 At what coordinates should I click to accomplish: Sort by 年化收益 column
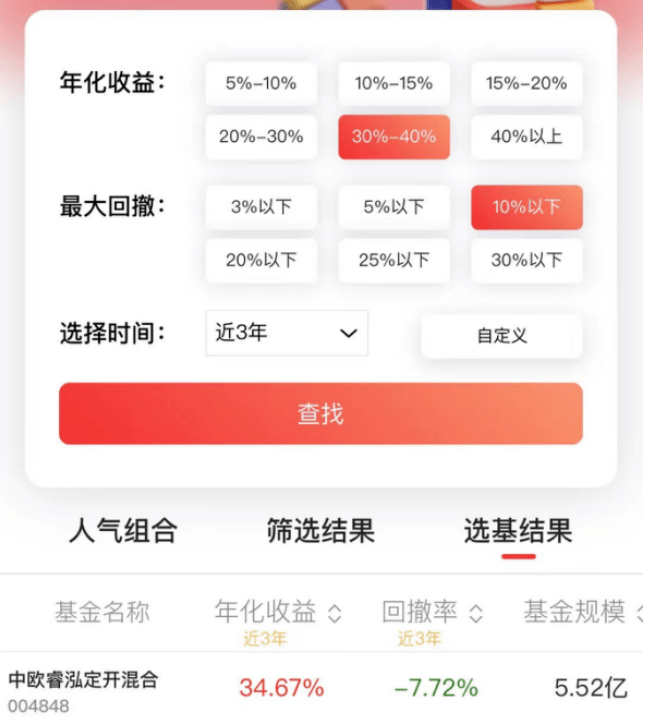(x=278, y=612)
